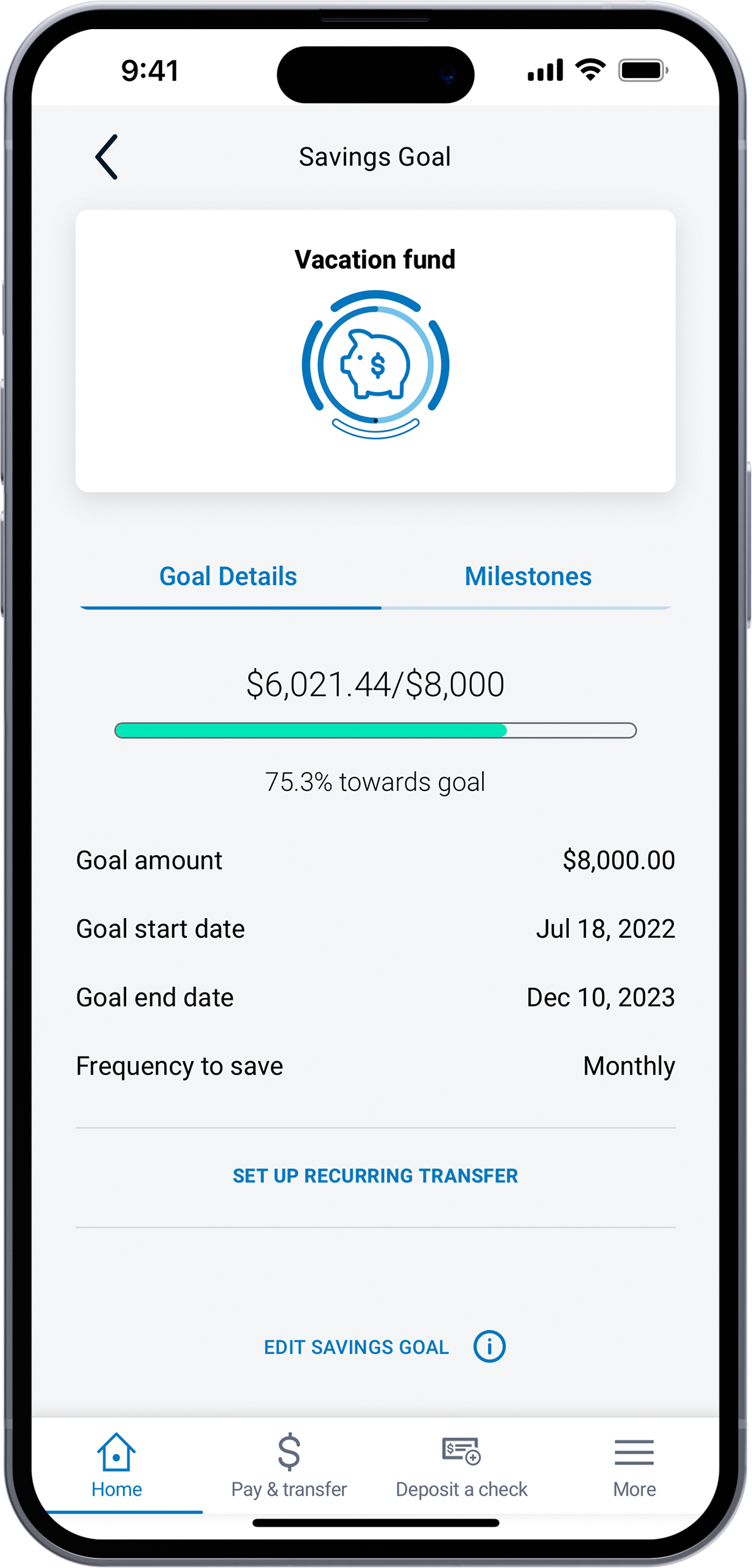Open the info icon beside Edit Savings Goal

click(x=489, y=1346)
